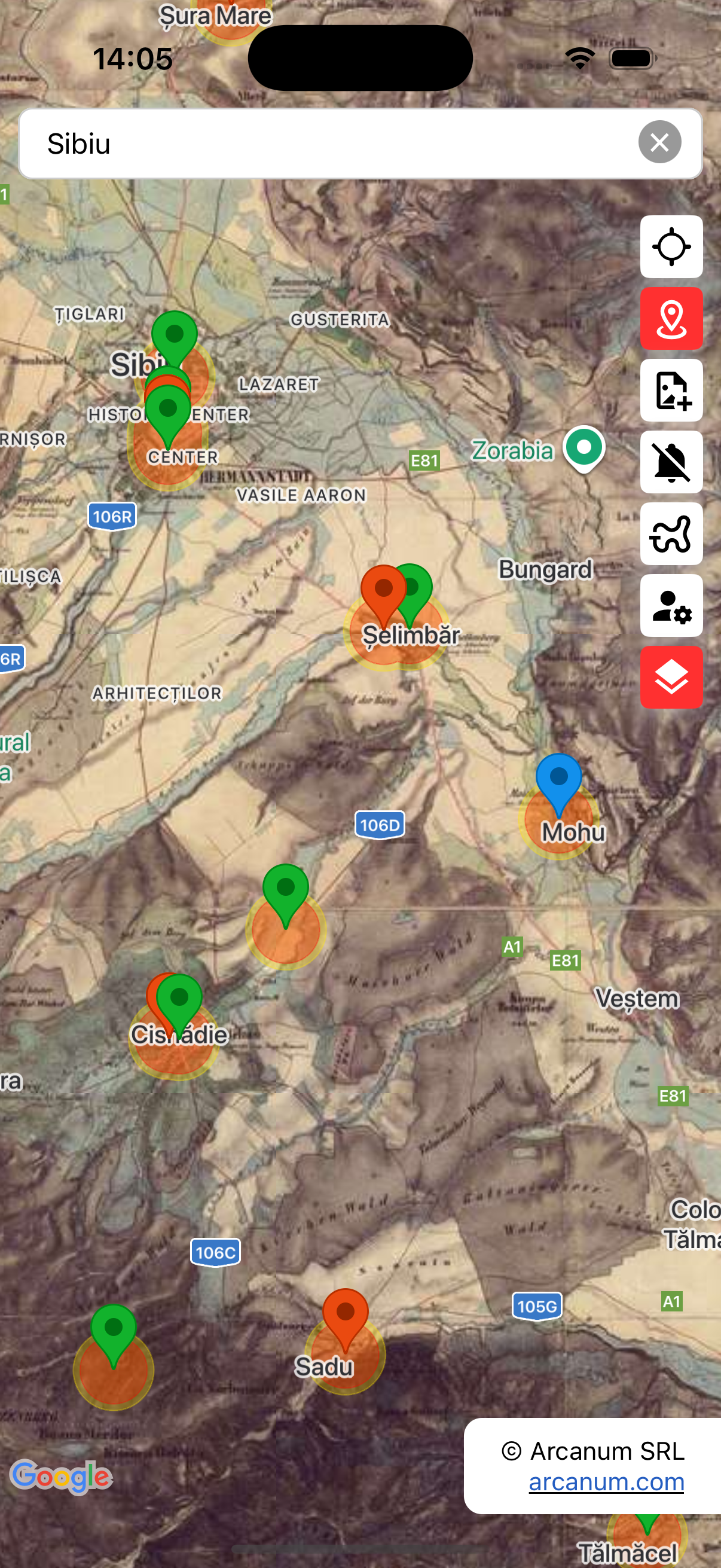Tap the search field containing Sibiu
The width and height of the screenshot is (721, 1568).
tap(329, 144)
